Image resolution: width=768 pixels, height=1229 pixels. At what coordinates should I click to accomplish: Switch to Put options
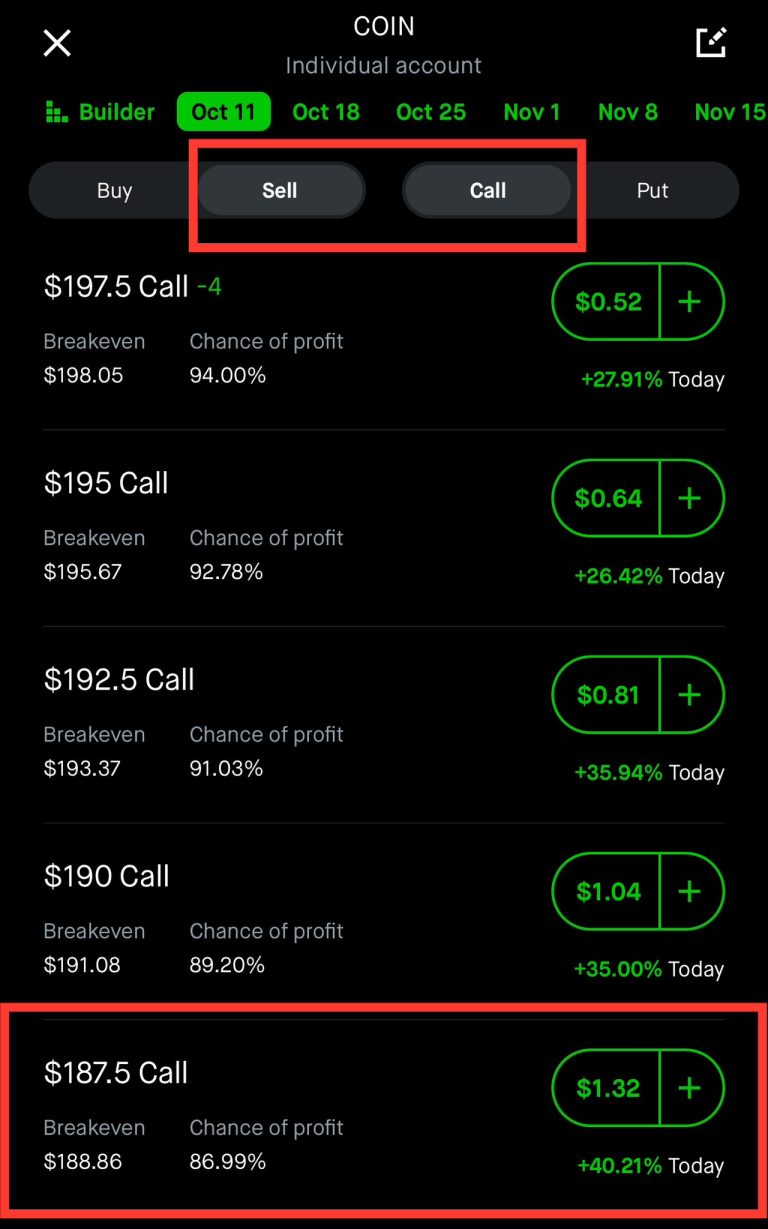click(652, 190)
